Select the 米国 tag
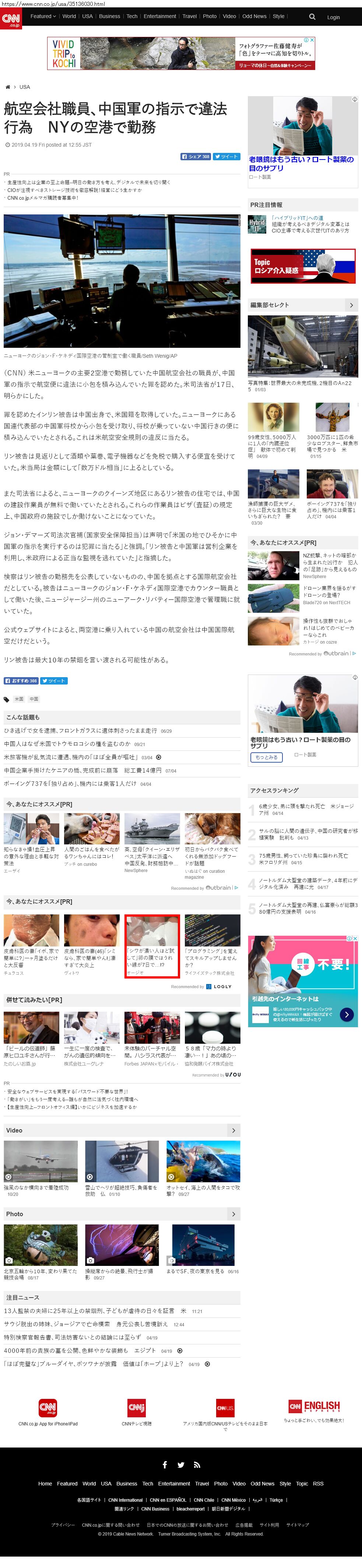The width and height of the screenshot is (362, 1568). (x=19, y=699)
